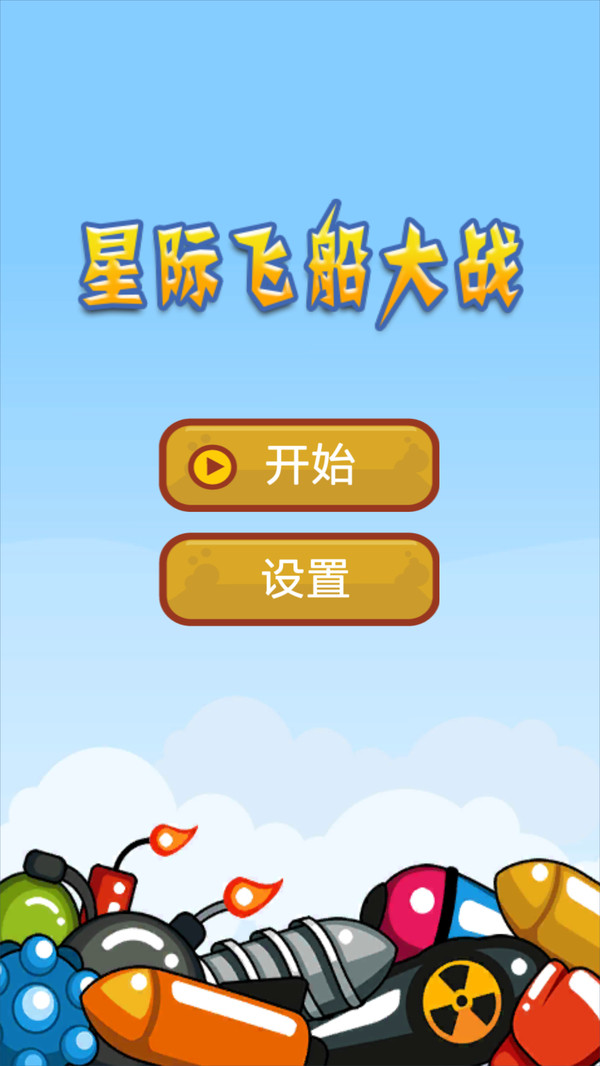This screenshot has width=600, height=1066.
Task: Open the 设置 settings button
Action: 299,579
